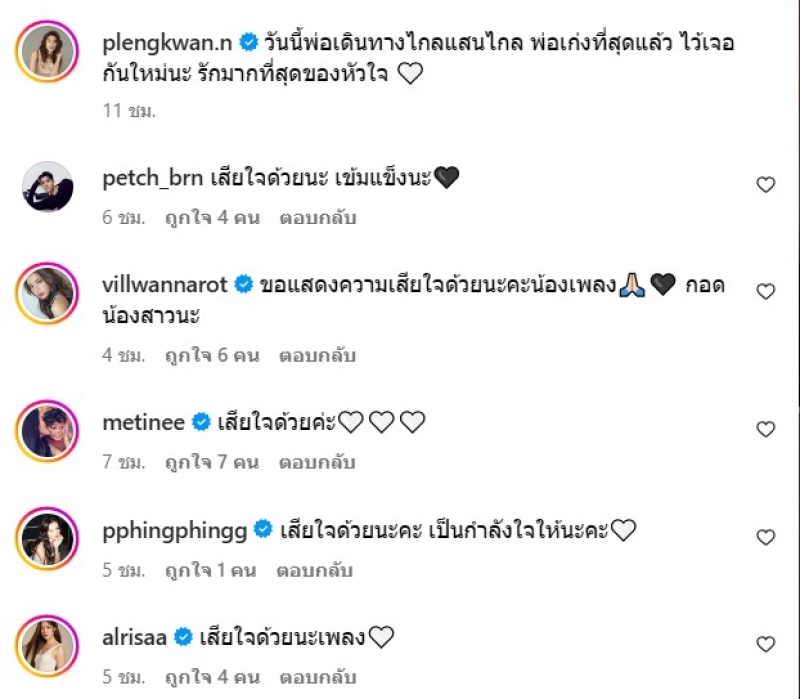Image resolution: width=800 pixels, height=699 pixels.
Task: See the 4 likes on petch_brn's comment
Action: point(212,217)
